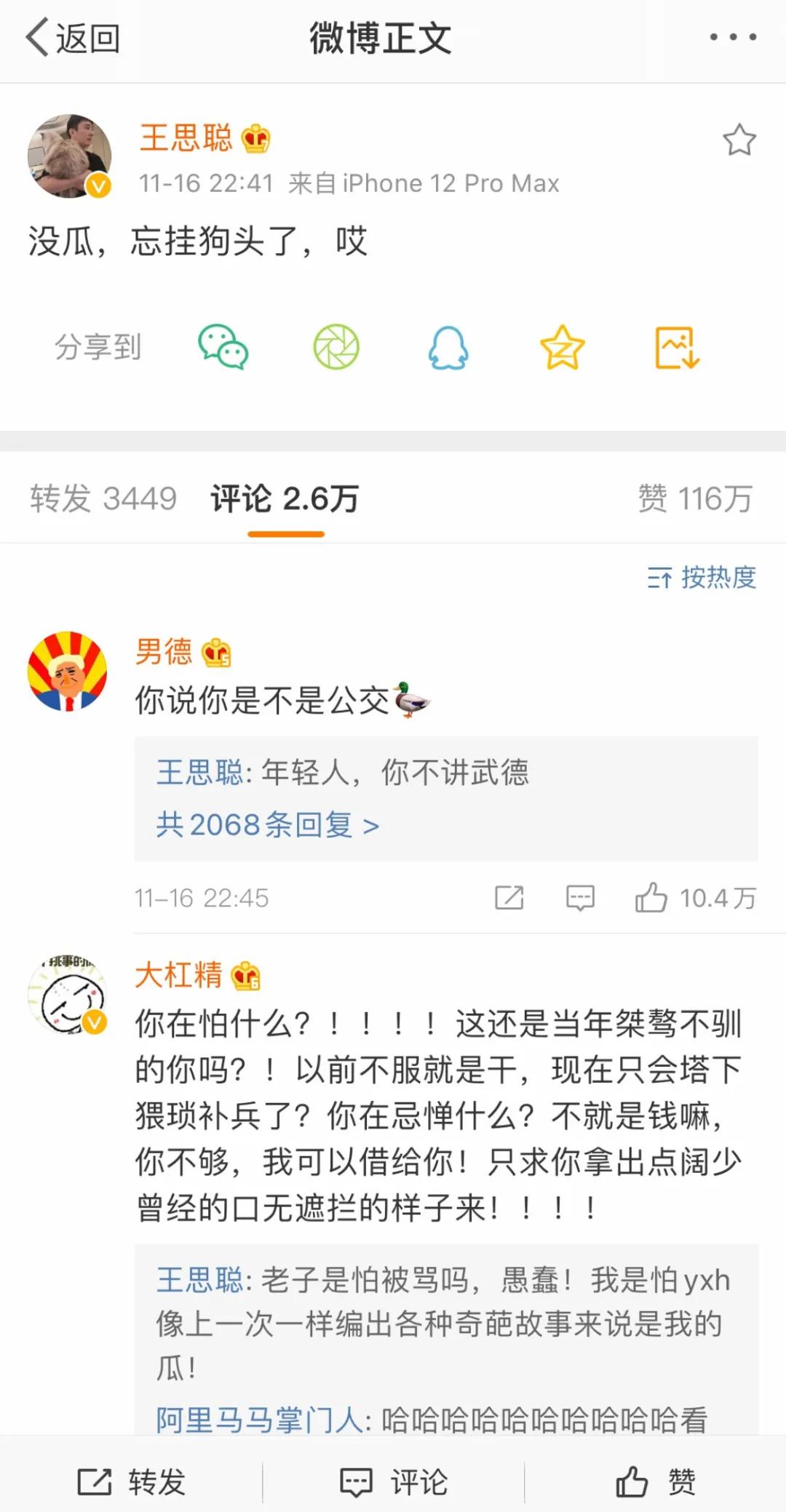Share the post to QQ
Viewport: 786px width, 1512px height.
448,347
